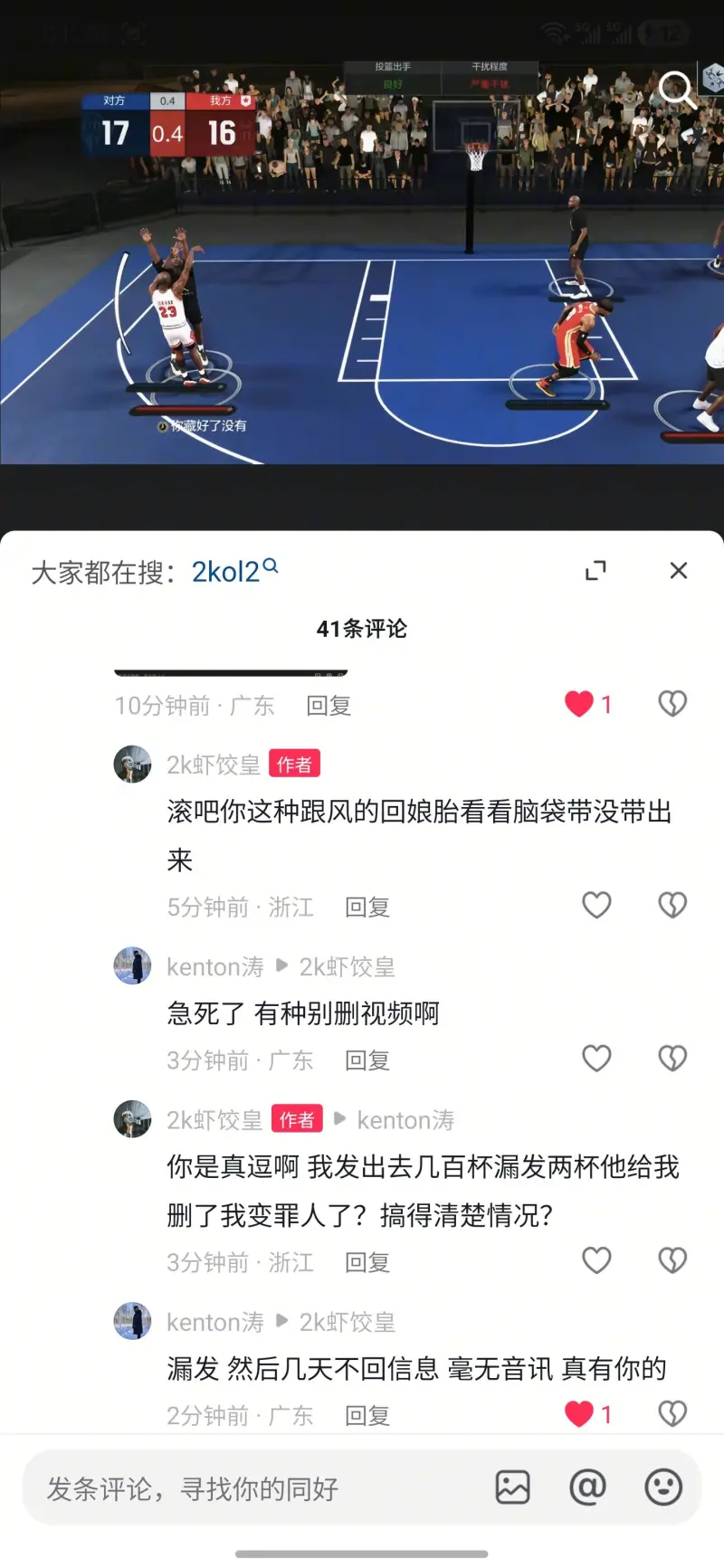
Task: Like kenton涛's comment 急死了 有种别删视频啊
Action: 596,1059
